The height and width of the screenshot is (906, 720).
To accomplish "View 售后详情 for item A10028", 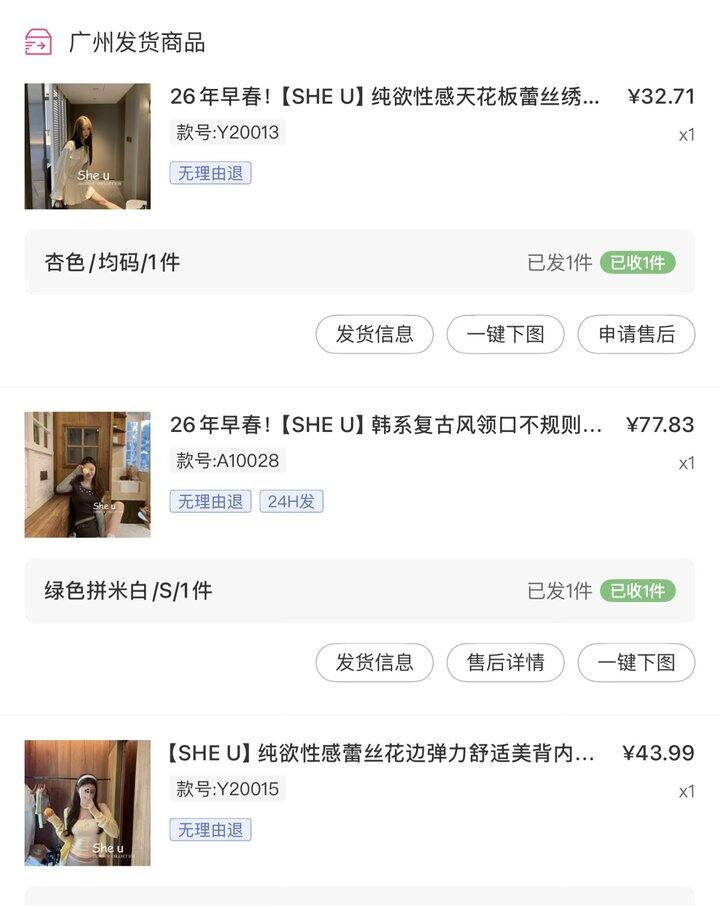I will [x=505, y=662].
